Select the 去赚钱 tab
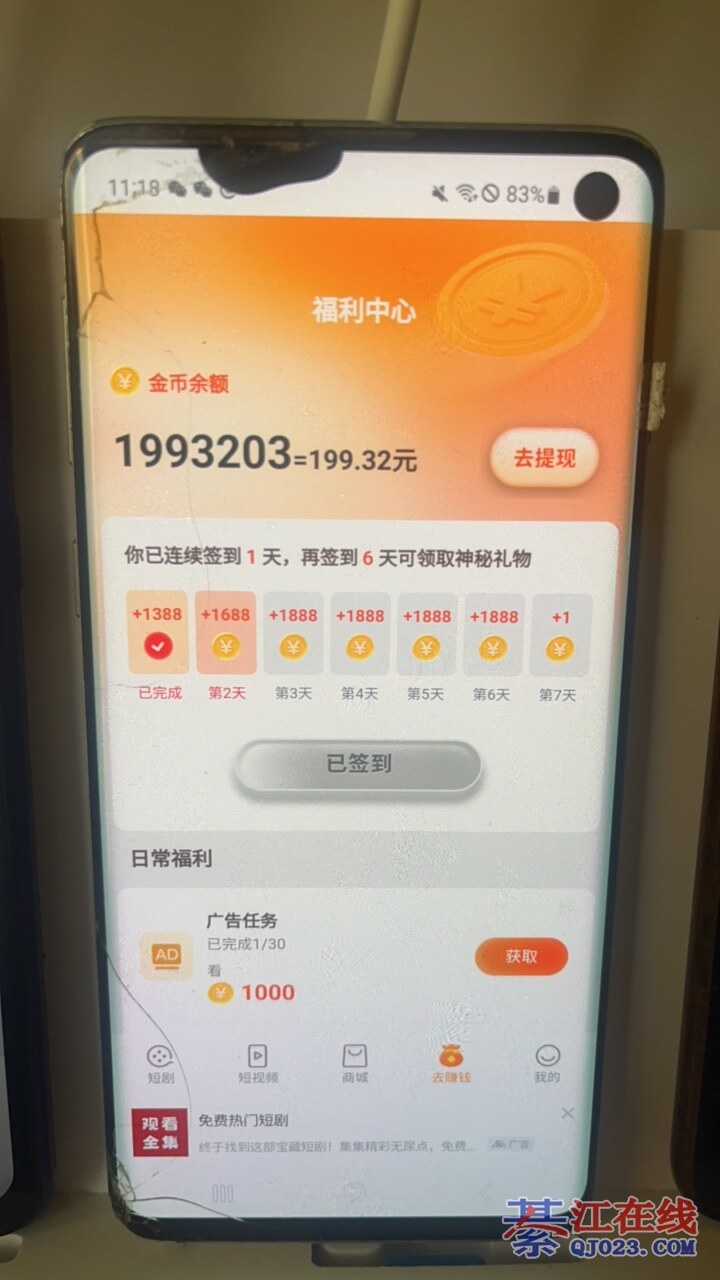The height and width of the screenshot is (1280, 720). pos(451,1064)
